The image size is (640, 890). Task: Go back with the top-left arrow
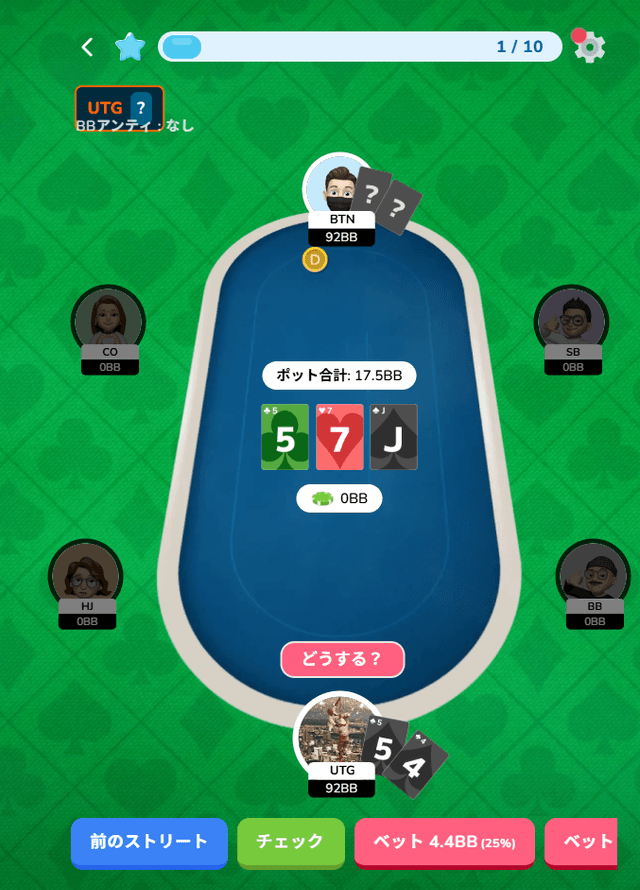88,46
